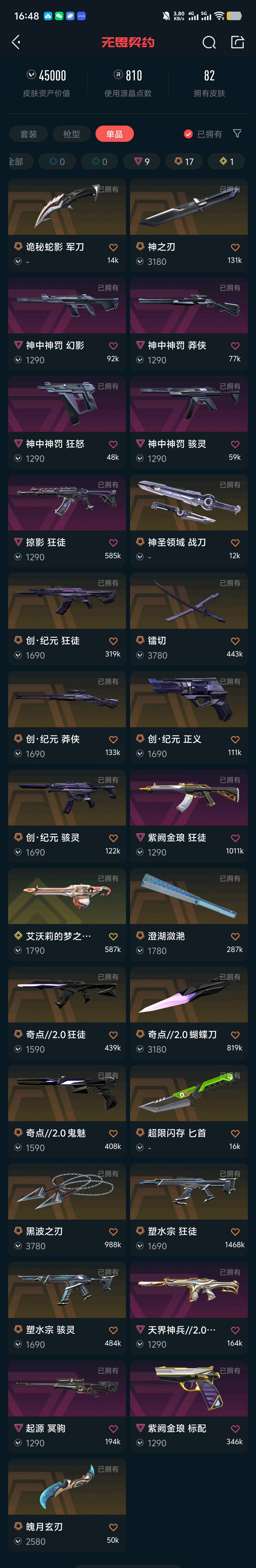Select the 单品 tab
256x1568 pixels.
[x=114, y=134]
